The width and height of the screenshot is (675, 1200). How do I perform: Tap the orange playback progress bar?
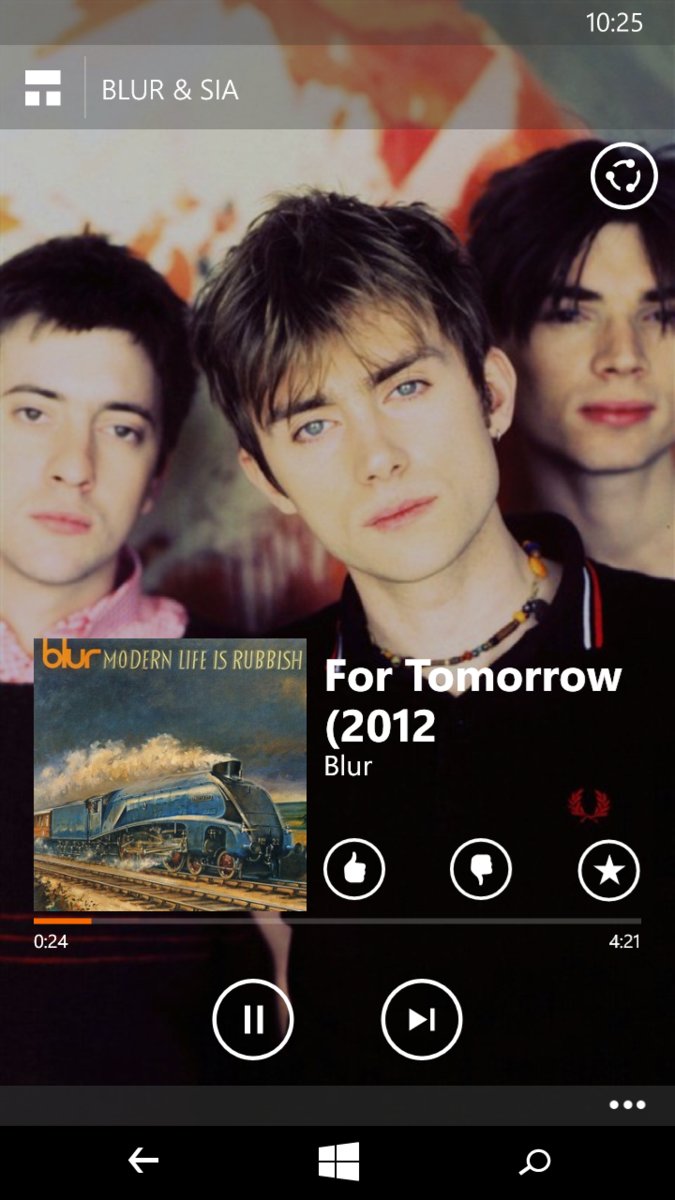(63, 920)
